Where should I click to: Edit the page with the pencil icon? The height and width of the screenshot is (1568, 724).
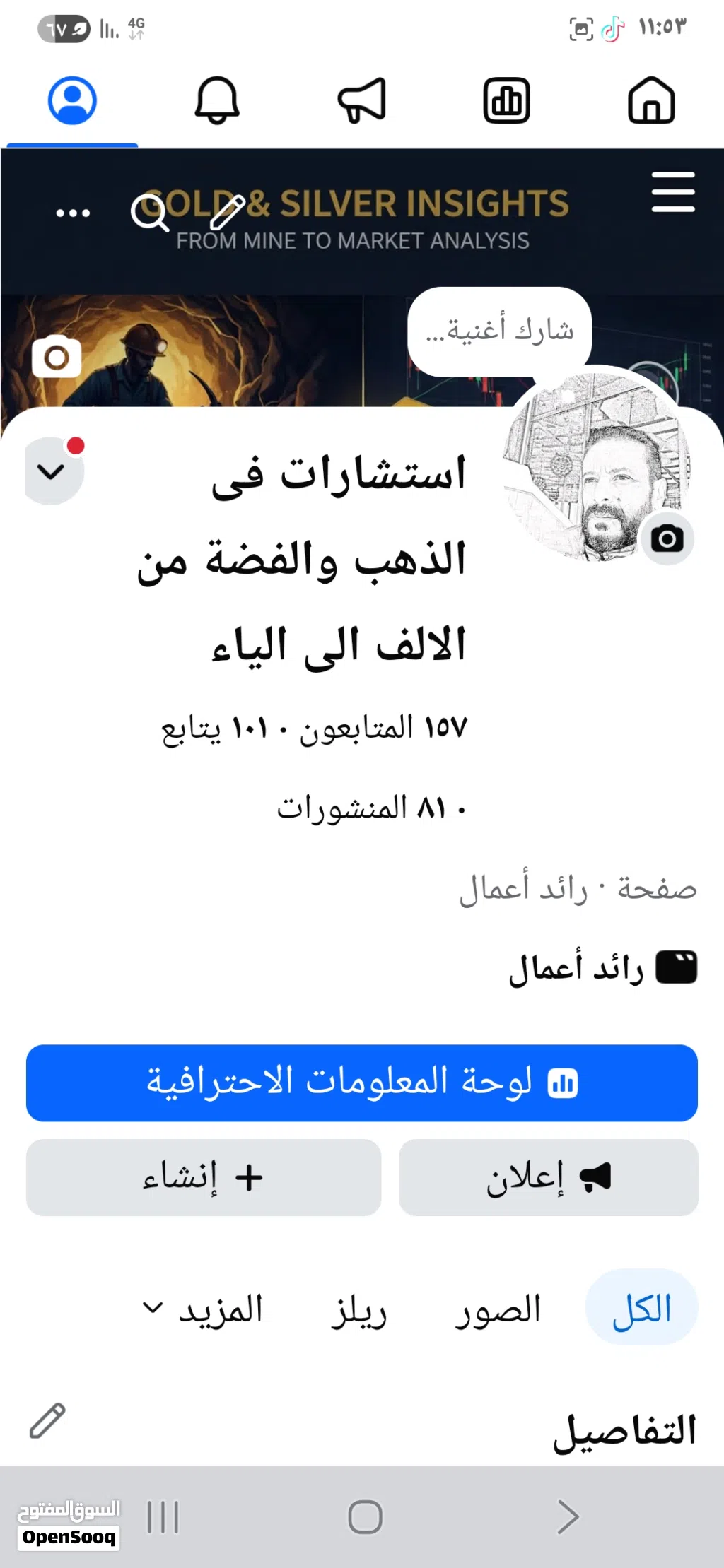point(228,212)
